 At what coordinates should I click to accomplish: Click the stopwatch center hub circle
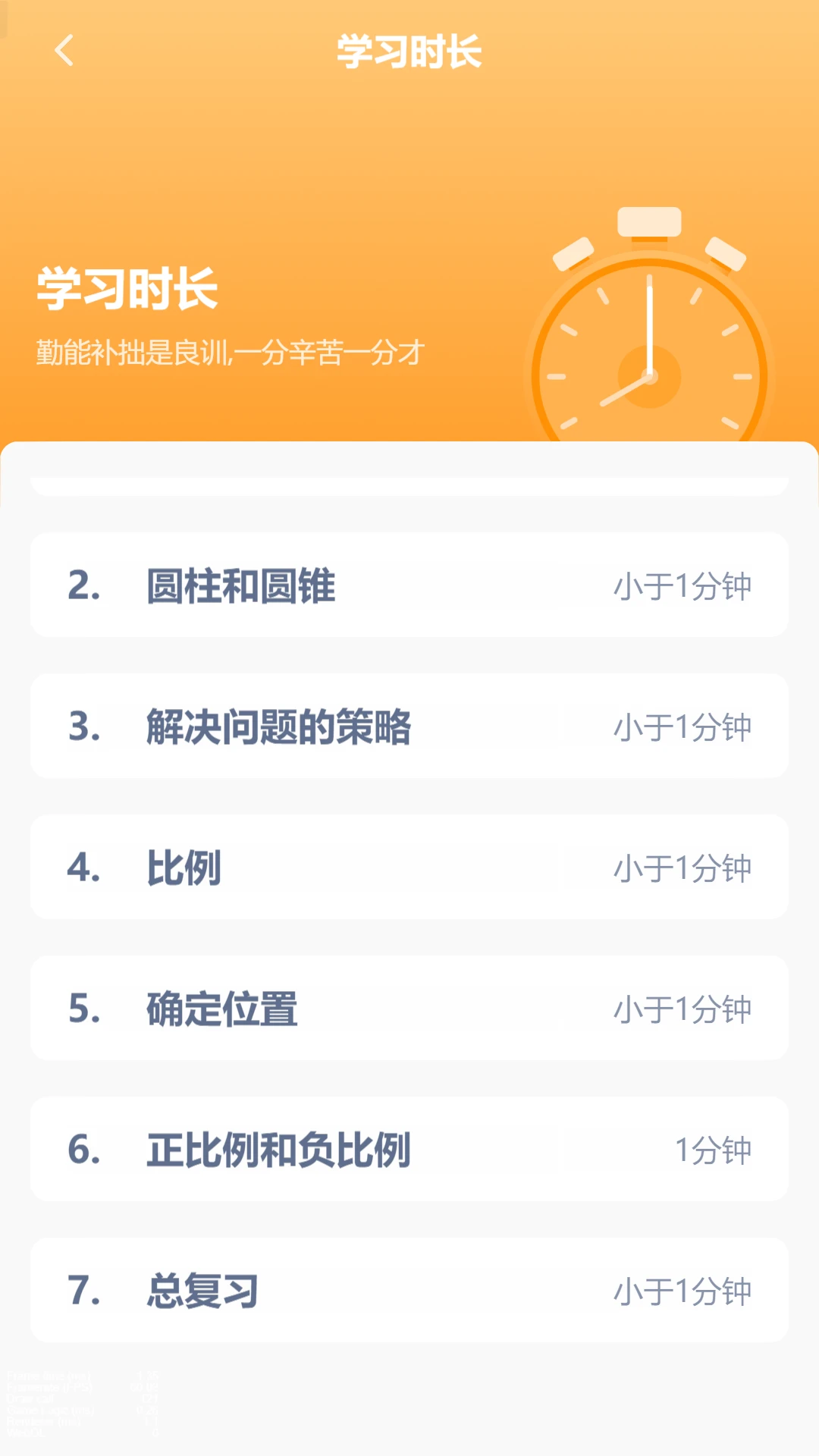pyautogui.click(x=651, y=375)
